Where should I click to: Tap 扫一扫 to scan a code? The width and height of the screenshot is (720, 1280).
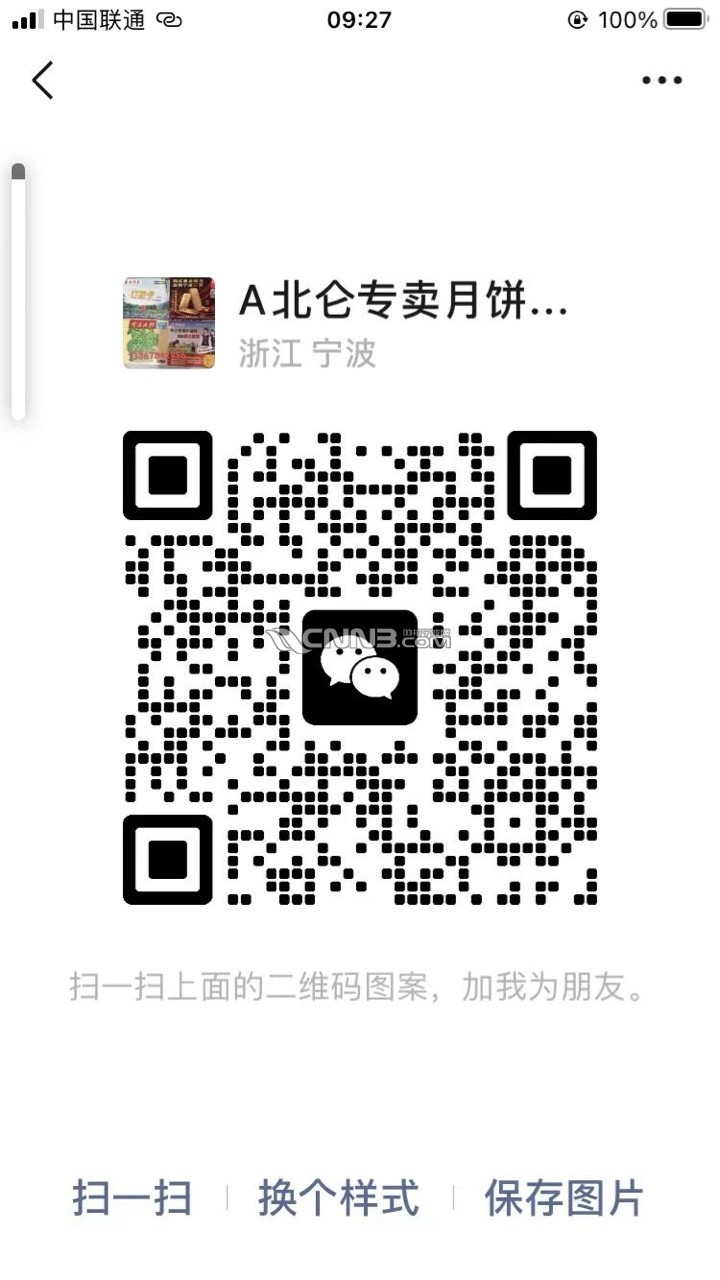132,1197
